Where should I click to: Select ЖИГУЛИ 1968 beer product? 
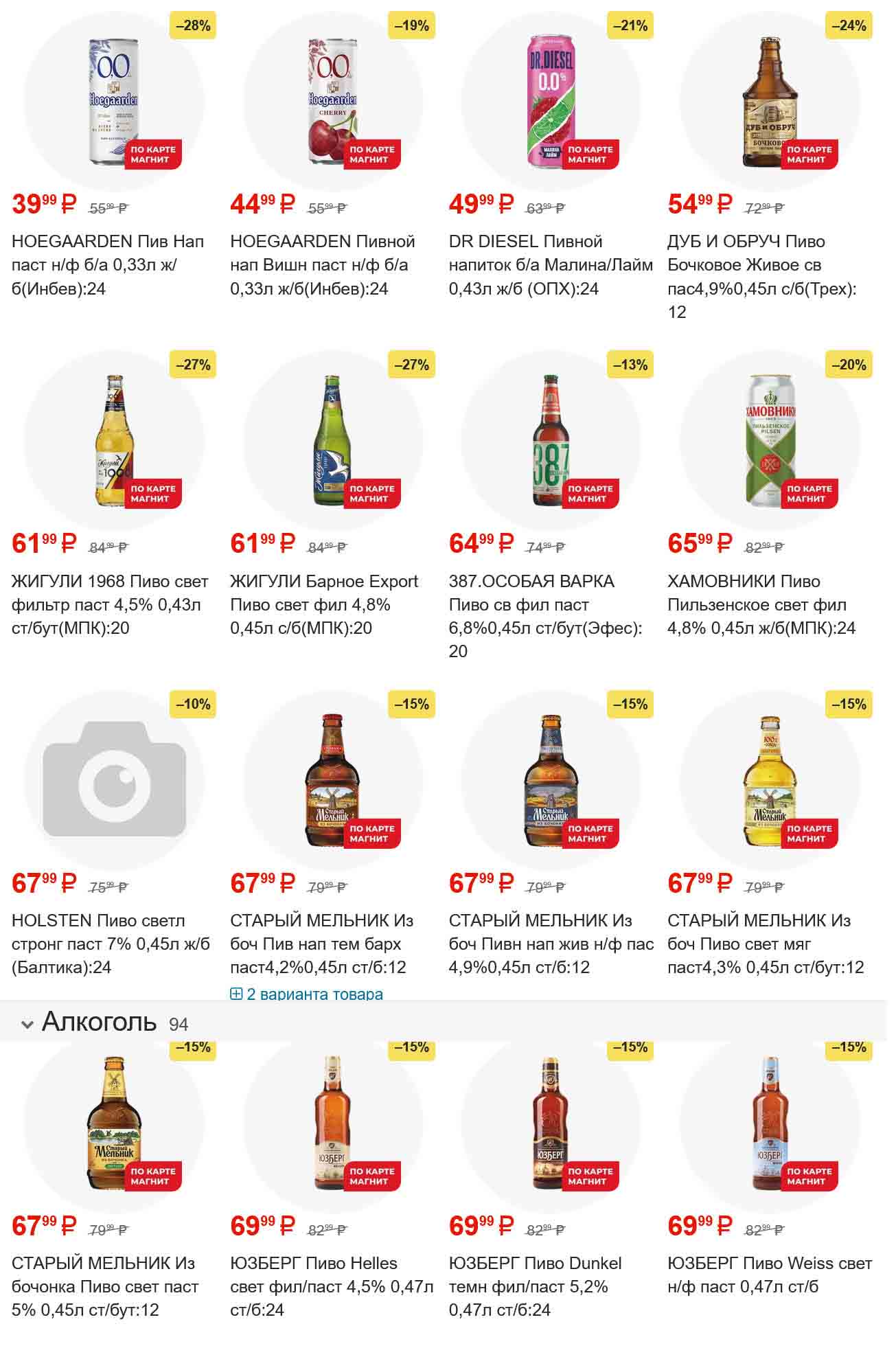pos(114,441)
